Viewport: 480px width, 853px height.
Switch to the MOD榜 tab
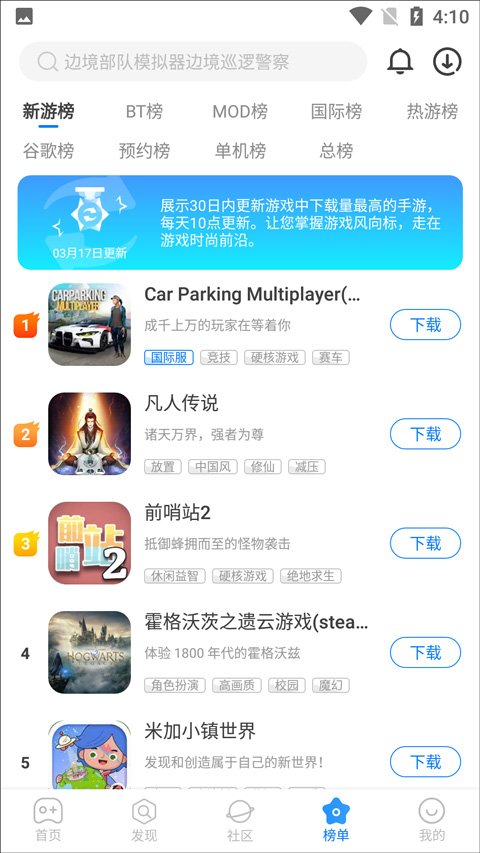[x=240, y=112]
